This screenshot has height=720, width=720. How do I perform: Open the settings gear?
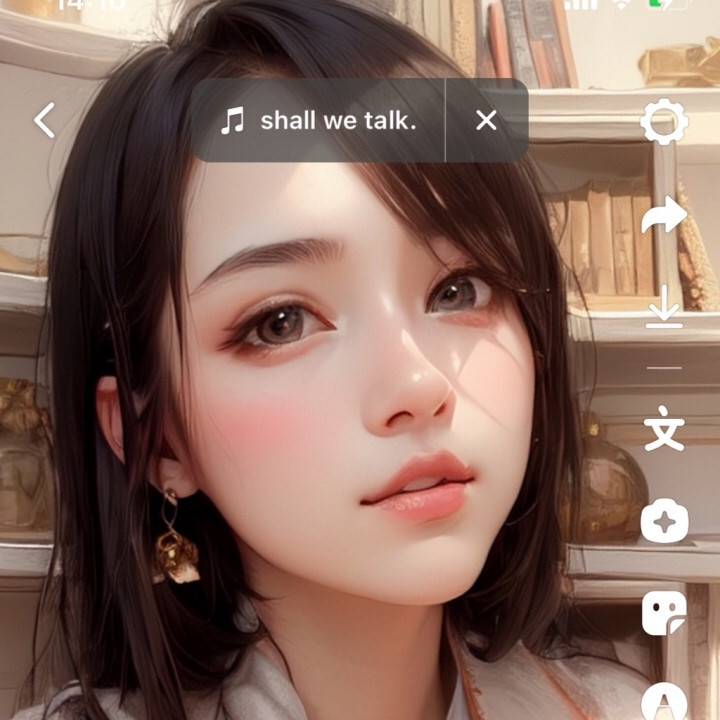coord(664,124)
